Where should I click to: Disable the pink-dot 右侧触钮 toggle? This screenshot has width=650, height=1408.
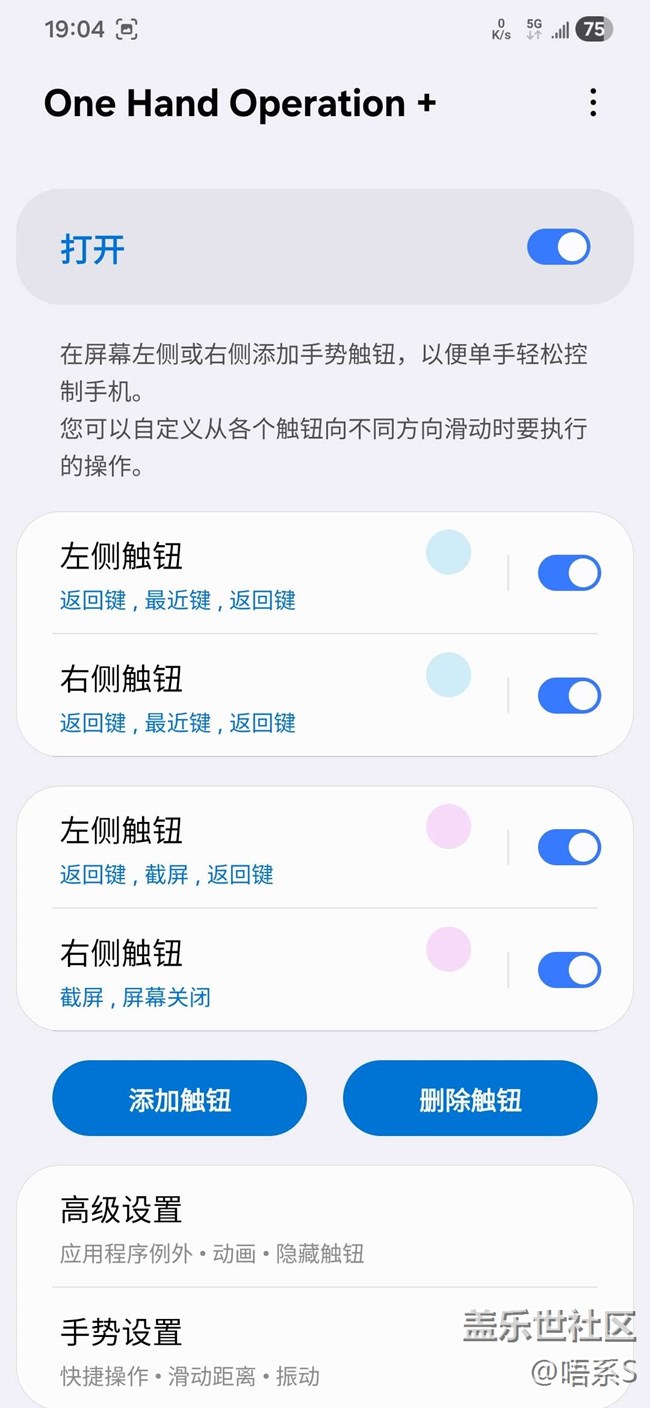click(568, 970)
